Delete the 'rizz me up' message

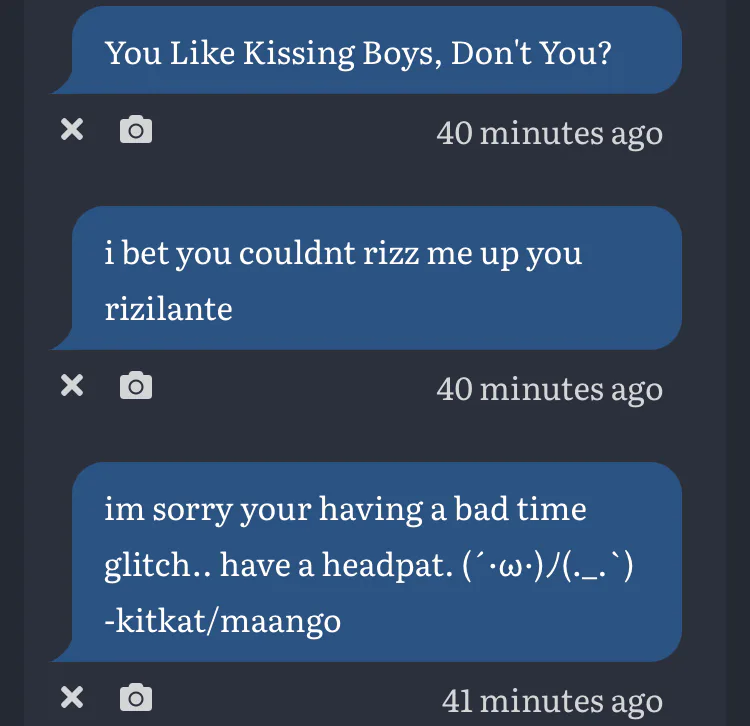coord(72,386)
